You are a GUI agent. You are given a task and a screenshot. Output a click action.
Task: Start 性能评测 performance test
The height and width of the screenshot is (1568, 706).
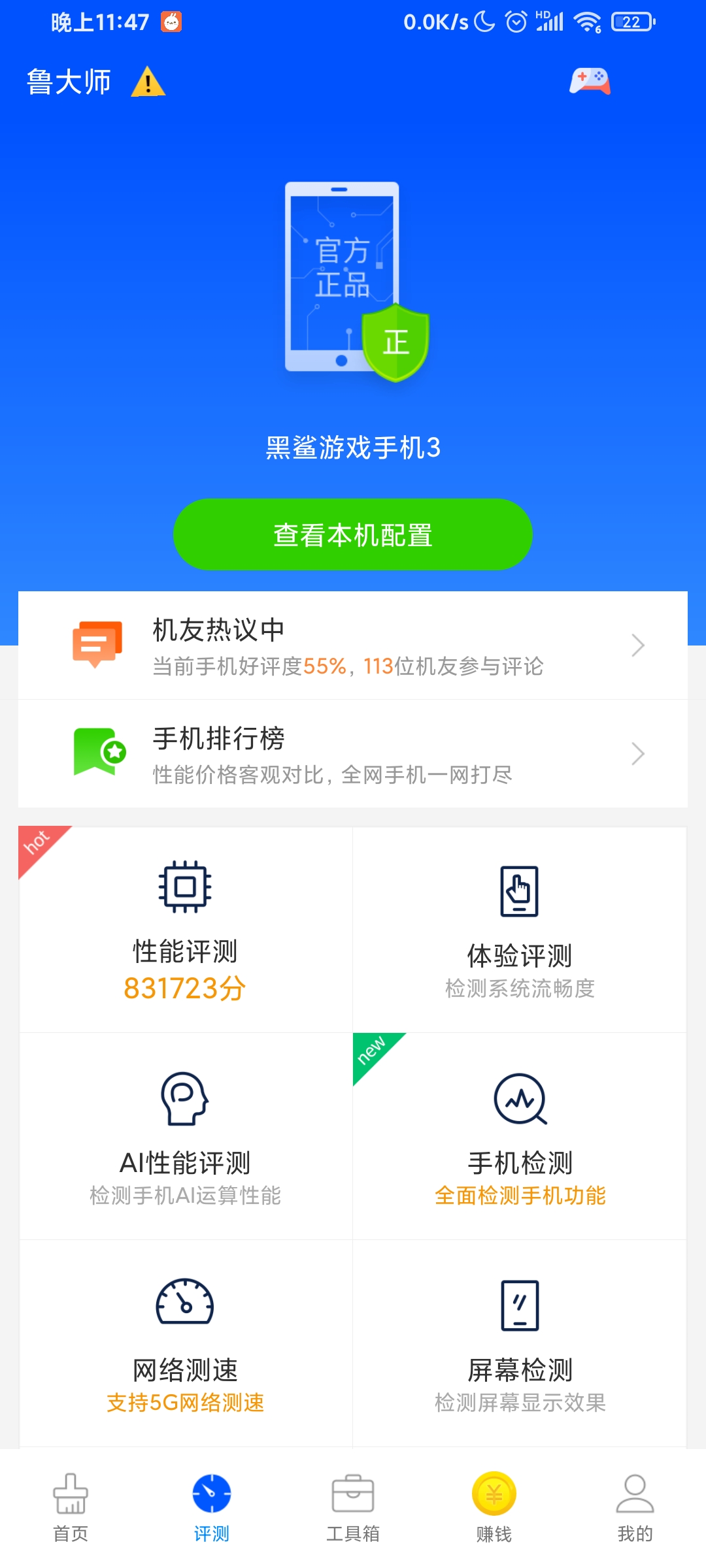click(x=186, y=930)
